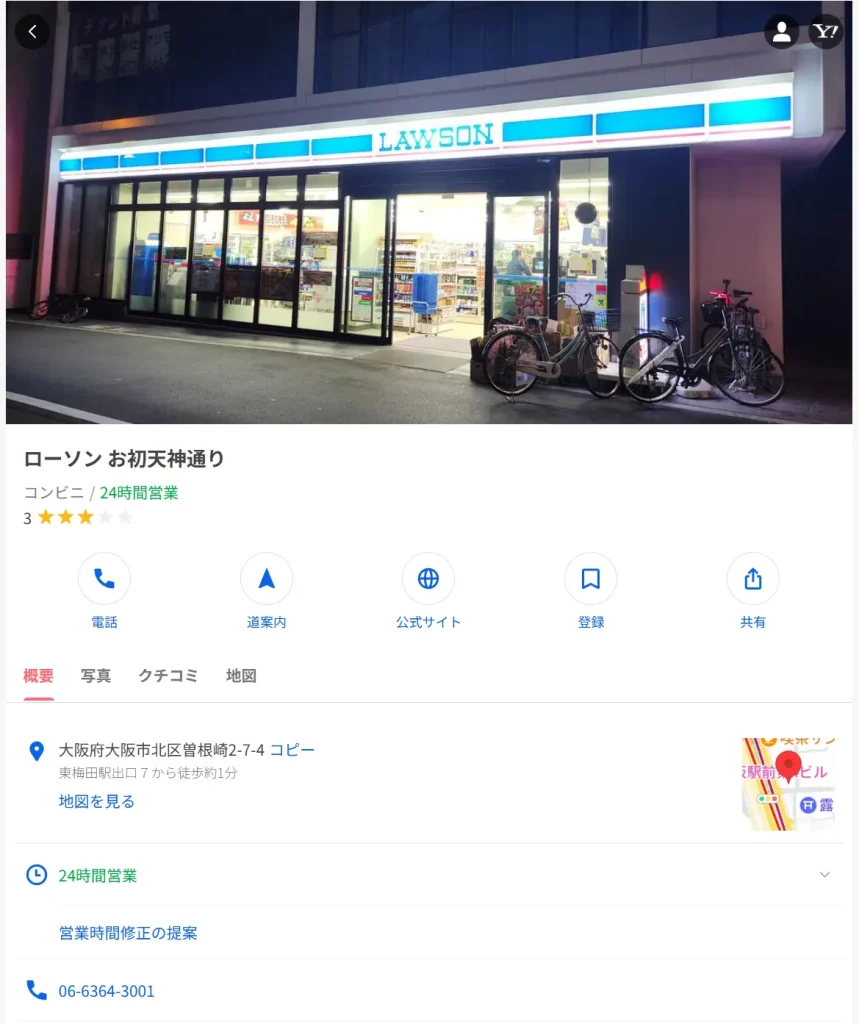Call the store via 電話 button
The image size is (859, 1024).
coord(104,579)
